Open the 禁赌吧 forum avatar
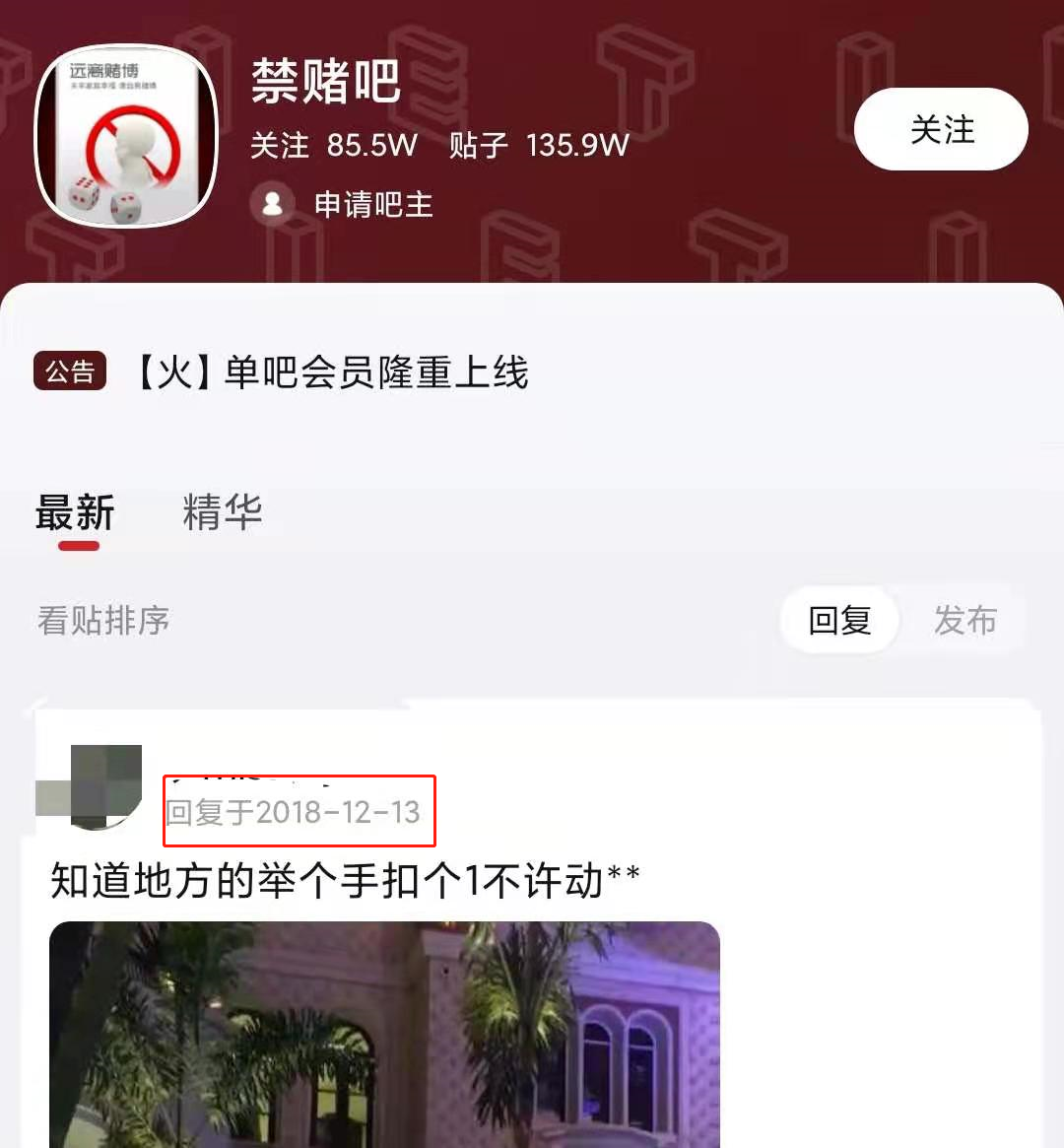 pyautogui.click(x=126, y=136)
